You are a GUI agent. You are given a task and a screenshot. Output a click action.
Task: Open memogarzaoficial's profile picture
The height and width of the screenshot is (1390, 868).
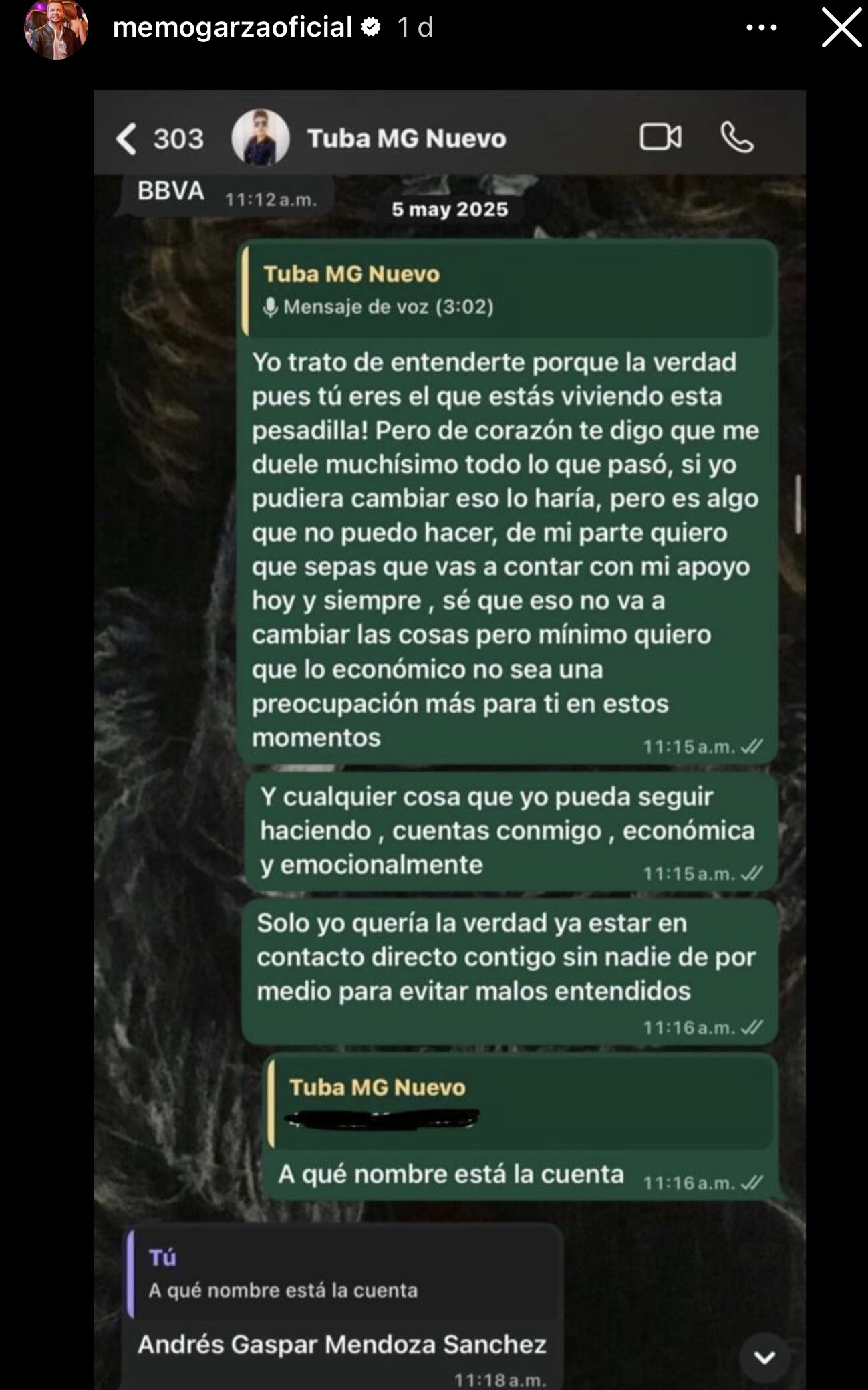point(56,28)
